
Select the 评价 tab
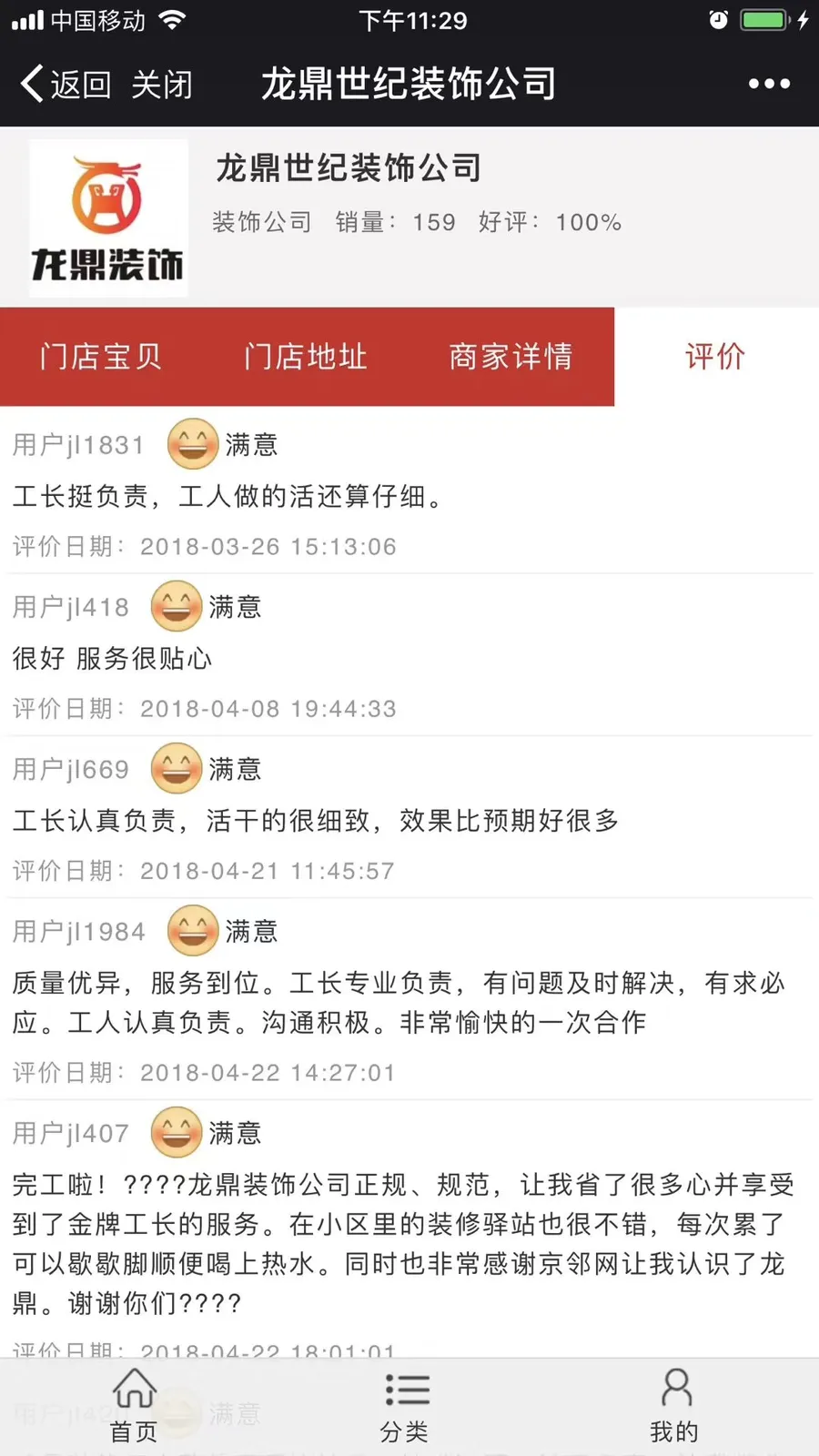716,357
